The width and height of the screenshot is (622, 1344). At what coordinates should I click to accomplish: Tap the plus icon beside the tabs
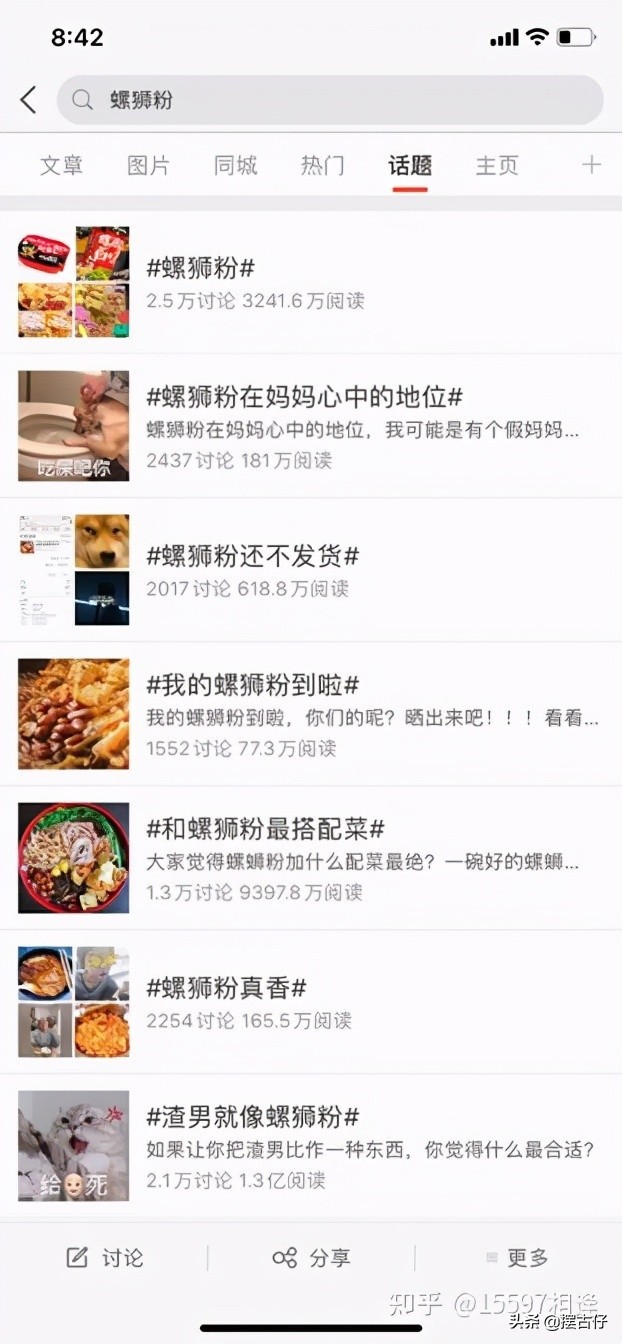(591, 165)
